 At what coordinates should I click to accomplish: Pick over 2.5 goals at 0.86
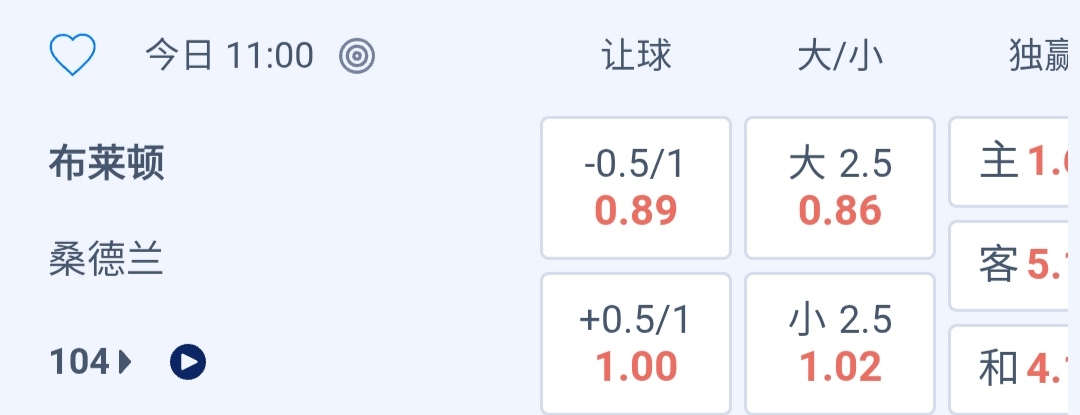pos(840,188)
